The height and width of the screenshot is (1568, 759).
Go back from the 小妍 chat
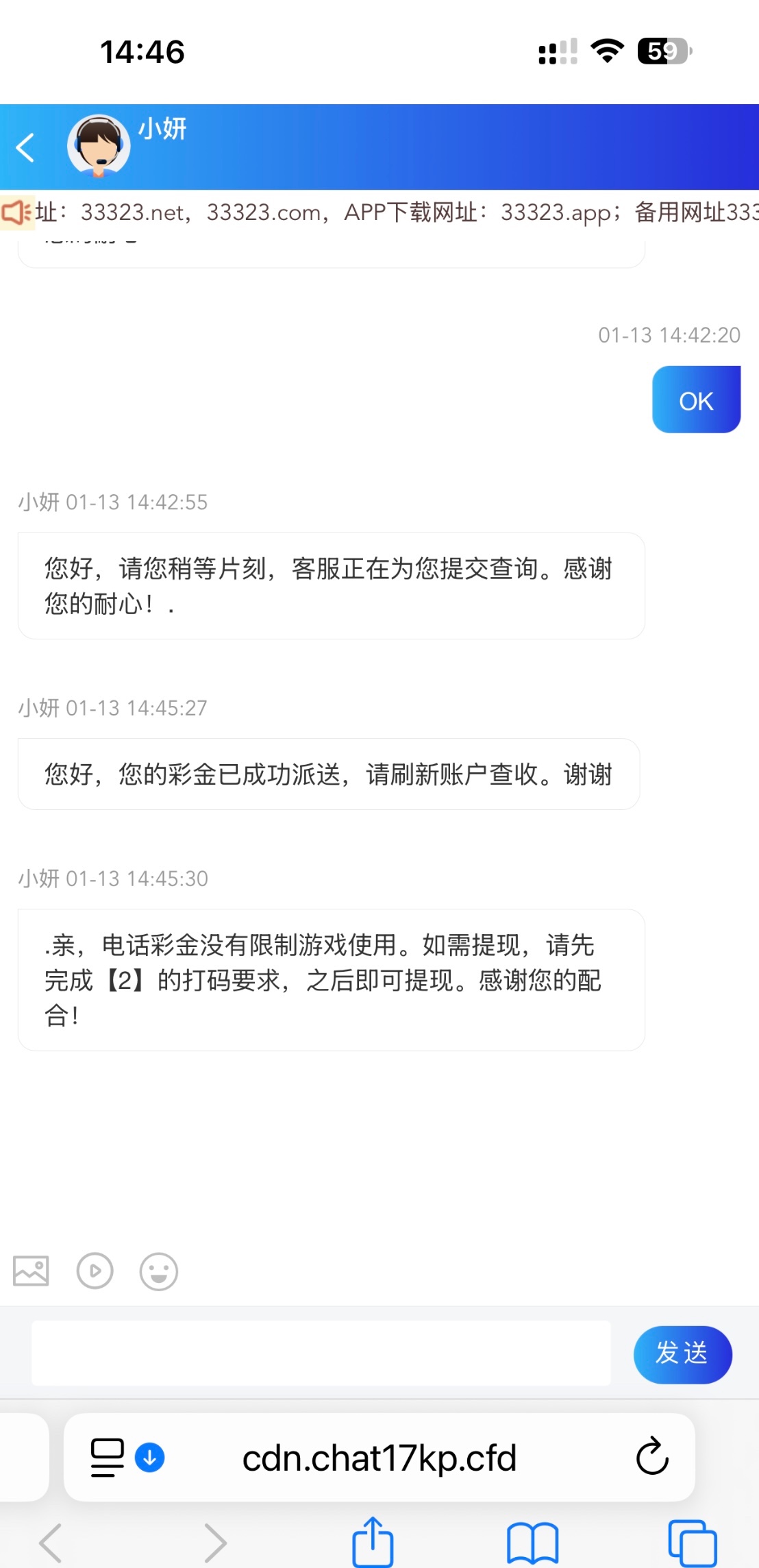pyautogui.click(x=25, y=147)
